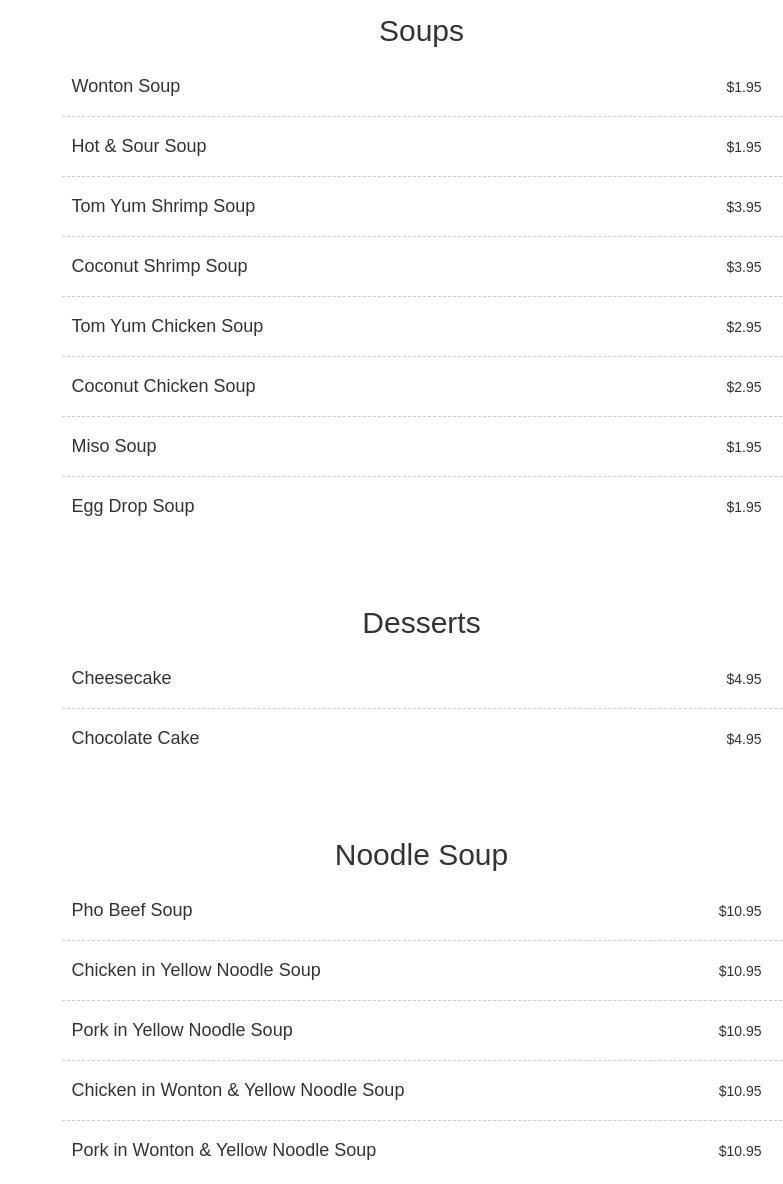The image size is (783, 1184).
Task: Select Tom Yum Chicken Soup
Action: click(x=167, y=327)
